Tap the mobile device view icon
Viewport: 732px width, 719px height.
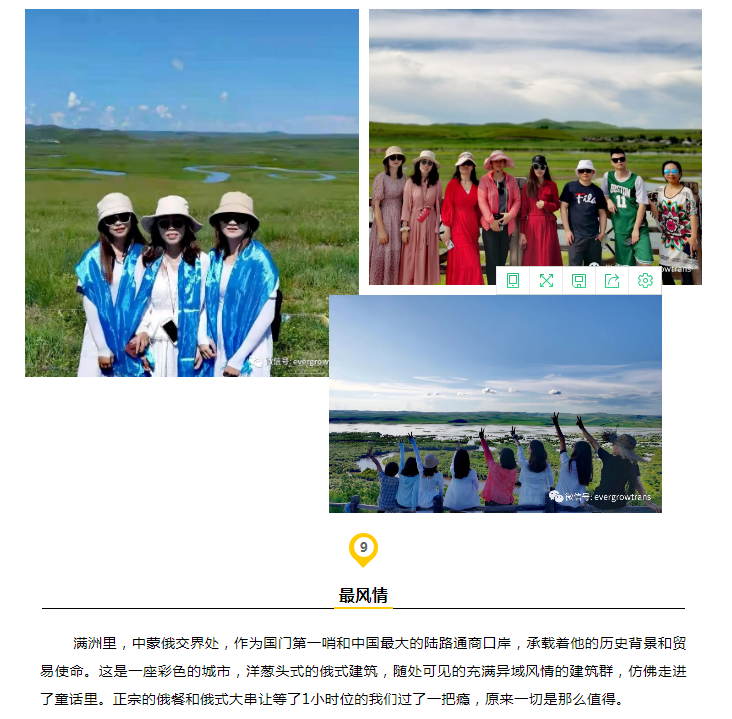click(513, 281)
